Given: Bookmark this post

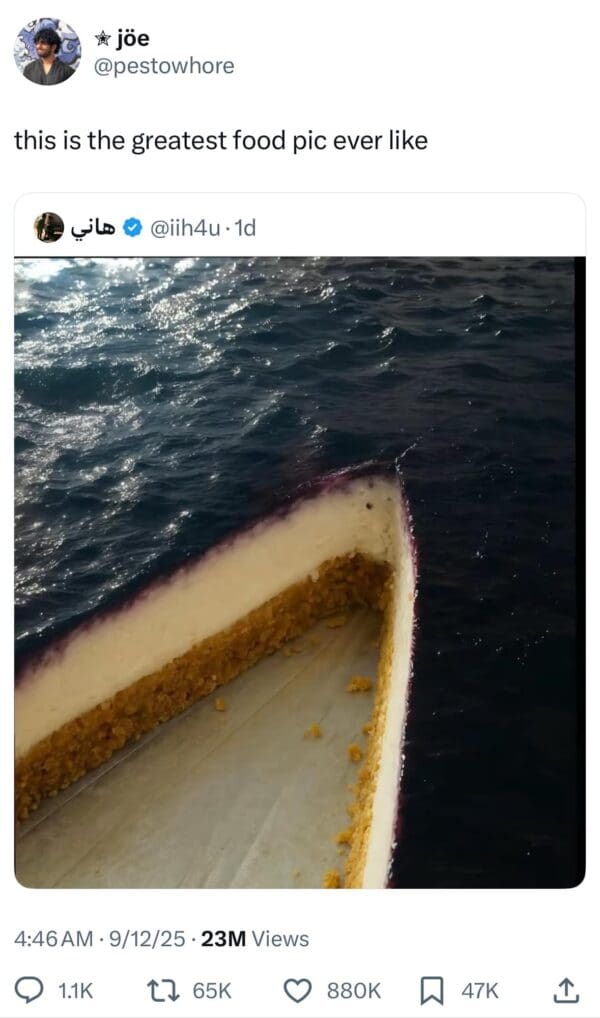Looking at the screenshot, I should click(430, 990).
